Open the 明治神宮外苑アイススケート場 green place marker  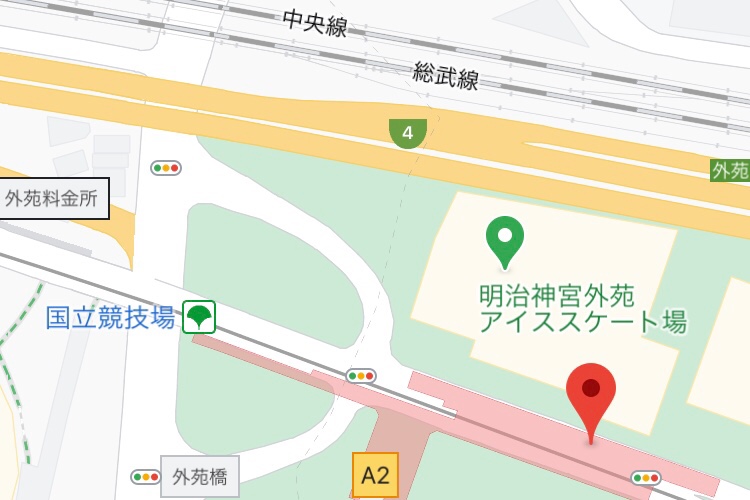505,239
